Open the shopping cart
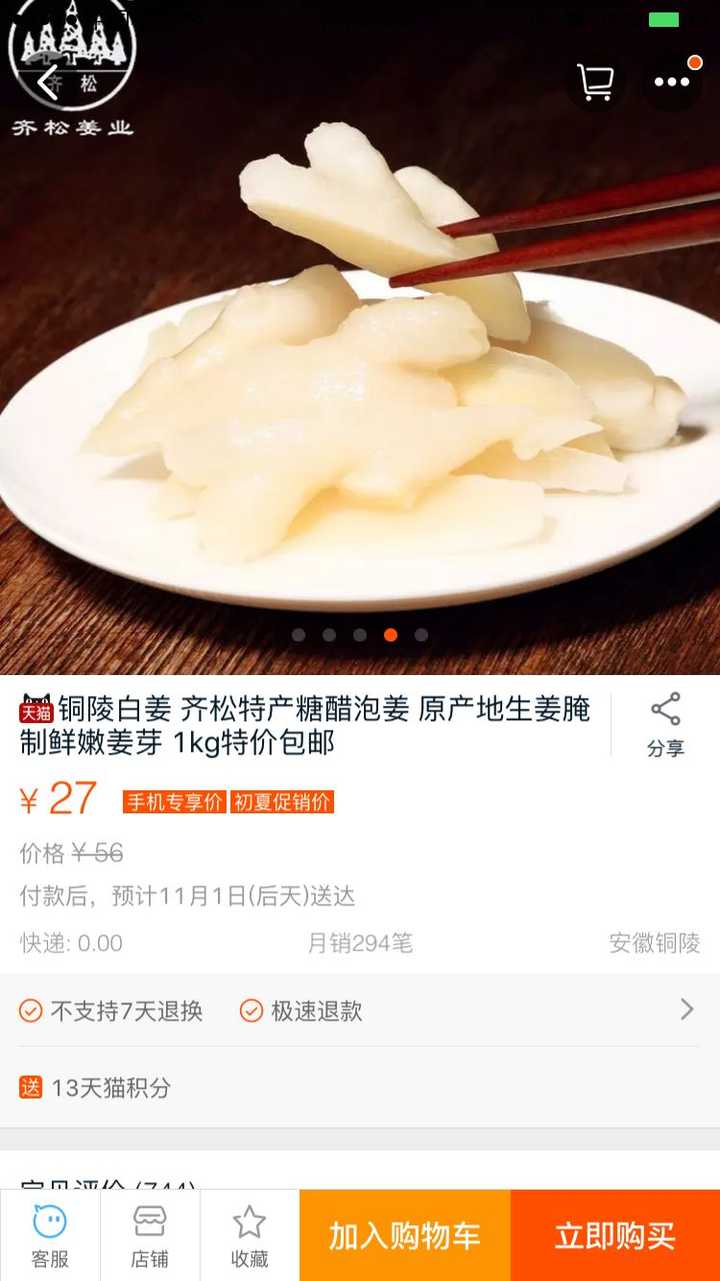720x1281 pixels. click(x=595, y=82)
